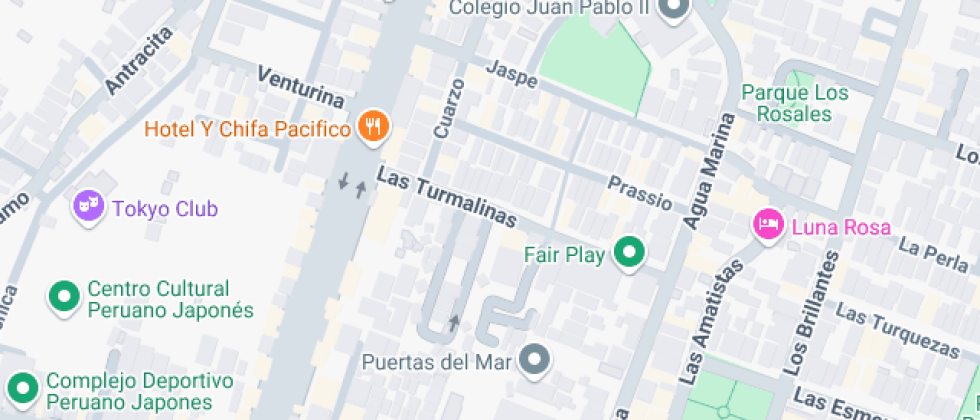Viewport: 980px width, 420px height.
Task: Tap the Puertas del Mar marker
Action: coord(537,360)
